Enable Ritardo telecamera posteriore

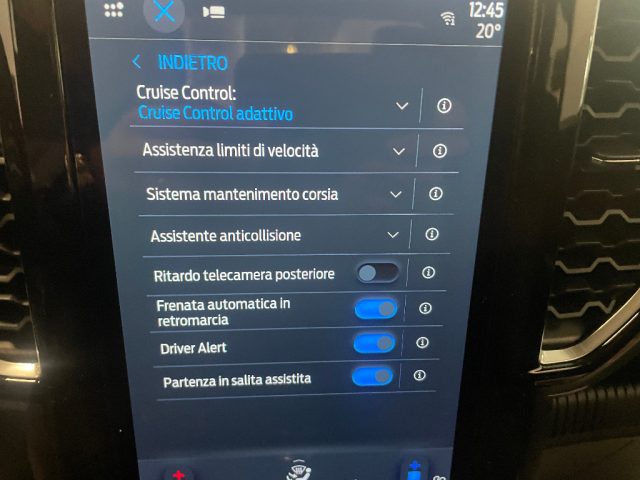click(377, 272)
